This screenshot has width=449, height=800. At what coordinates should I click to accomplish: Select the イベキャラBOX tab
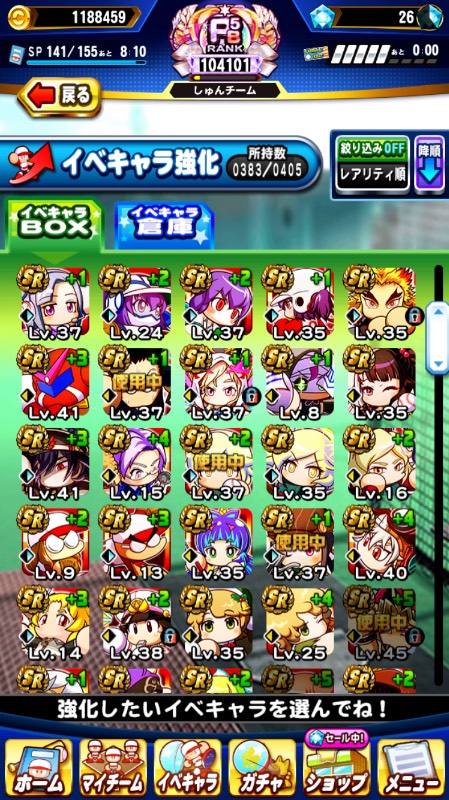[x=53, y=222]
